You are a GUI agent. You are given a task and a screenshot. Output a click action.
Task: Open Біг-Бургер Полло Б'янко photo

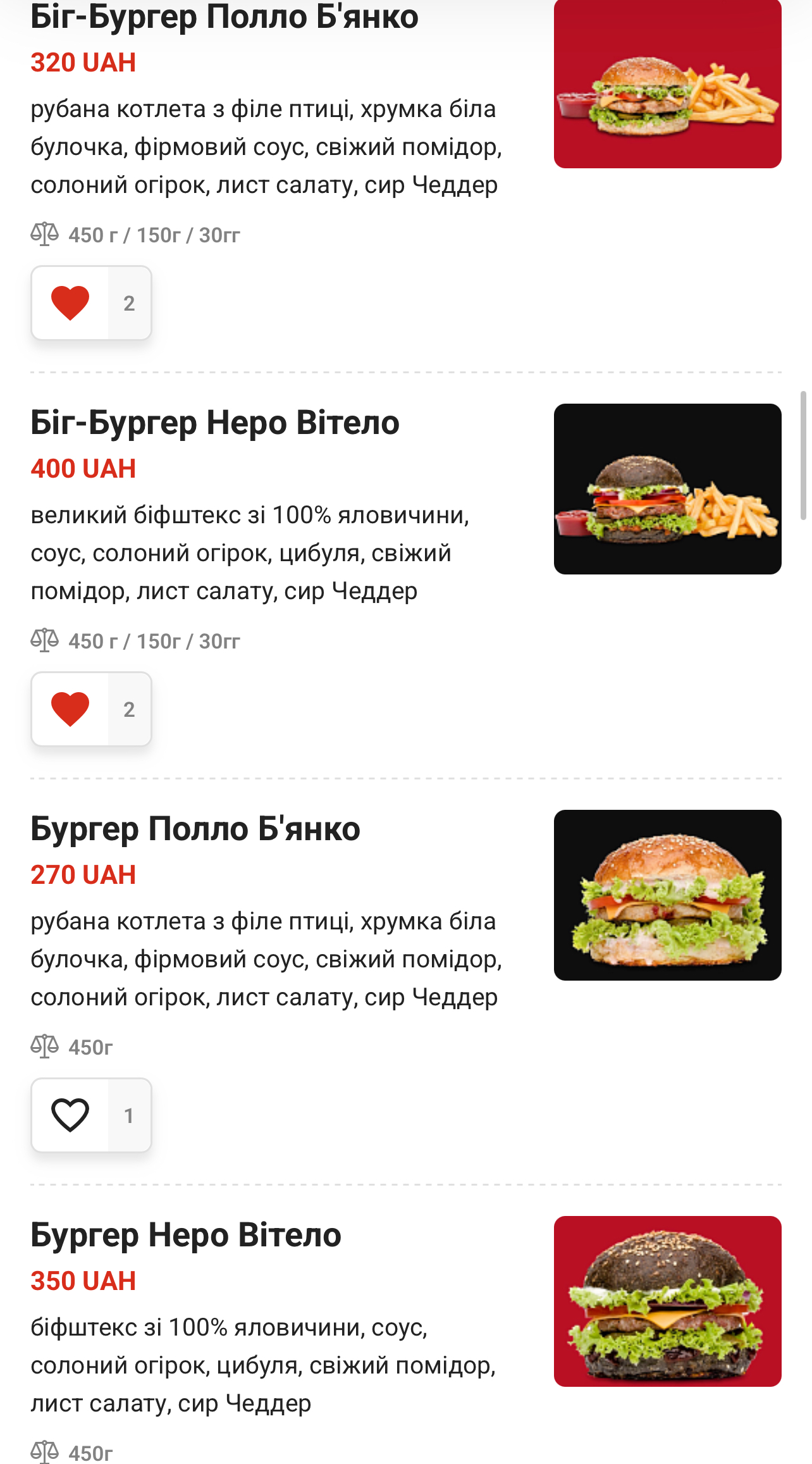(668, 84)
